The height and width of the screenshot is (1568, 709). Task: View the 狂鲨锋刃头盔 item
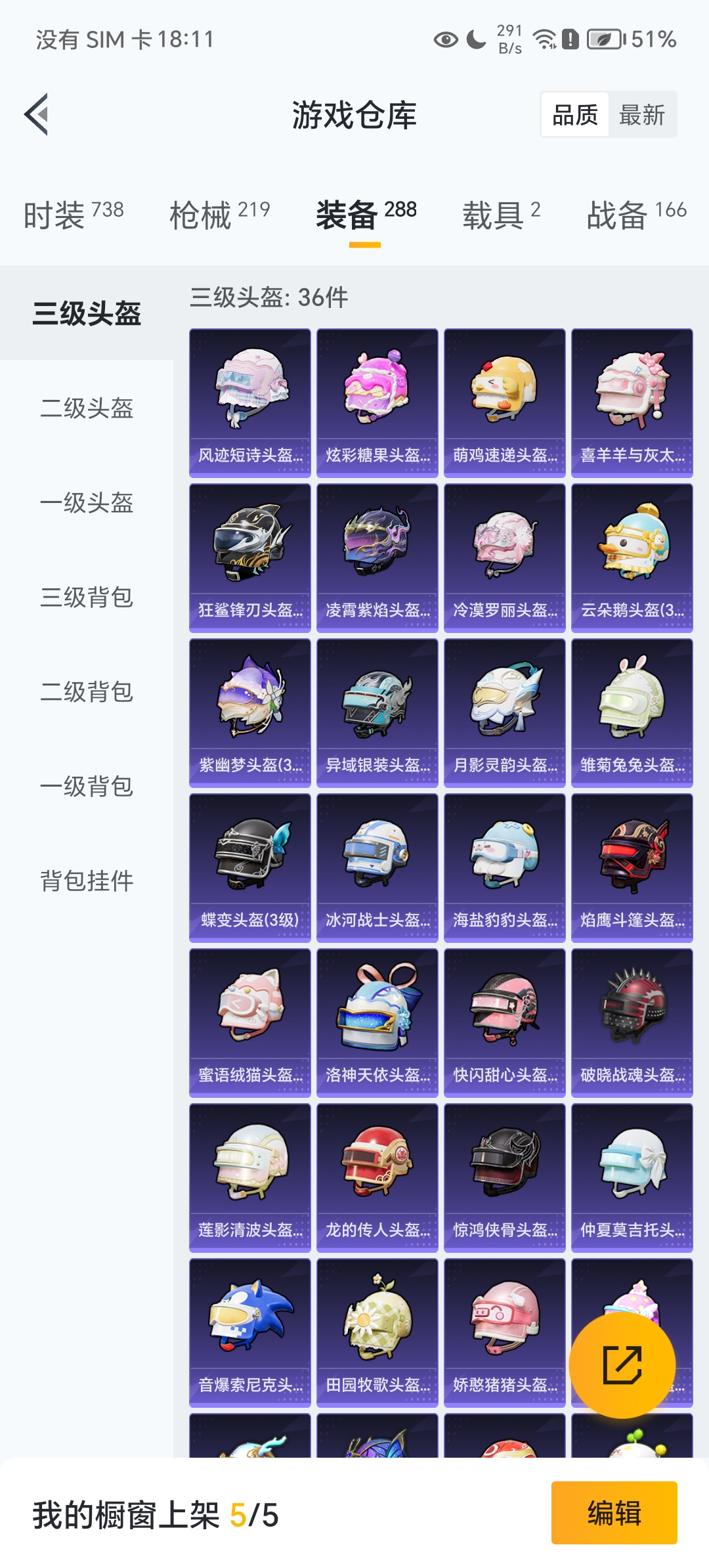[x=250, y=558]
